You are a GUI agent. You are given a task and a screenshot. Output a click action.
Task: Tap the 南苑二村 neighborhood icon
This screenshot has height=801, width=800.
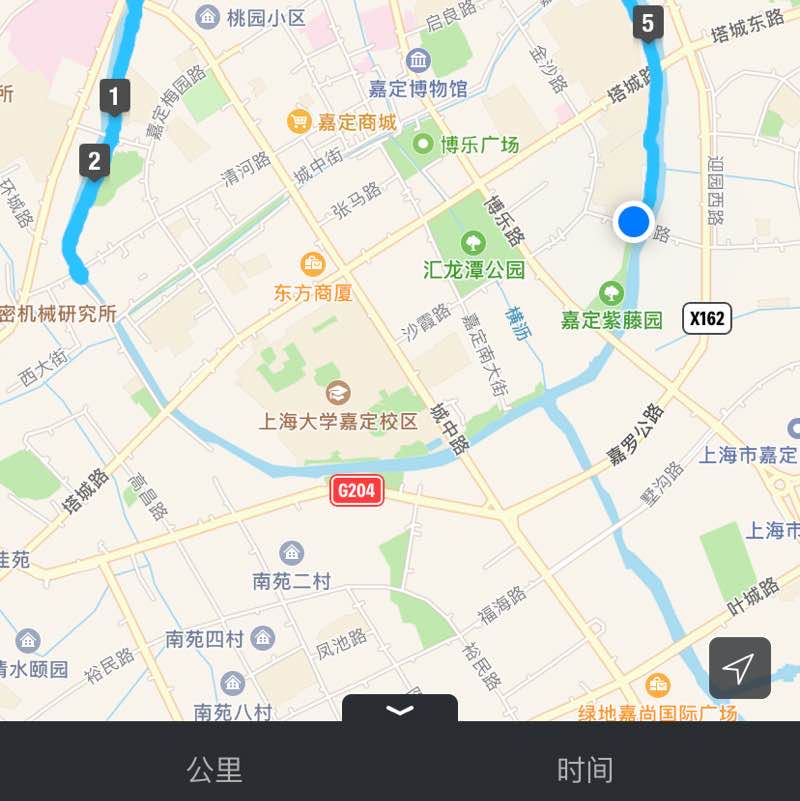click(290, 552)
